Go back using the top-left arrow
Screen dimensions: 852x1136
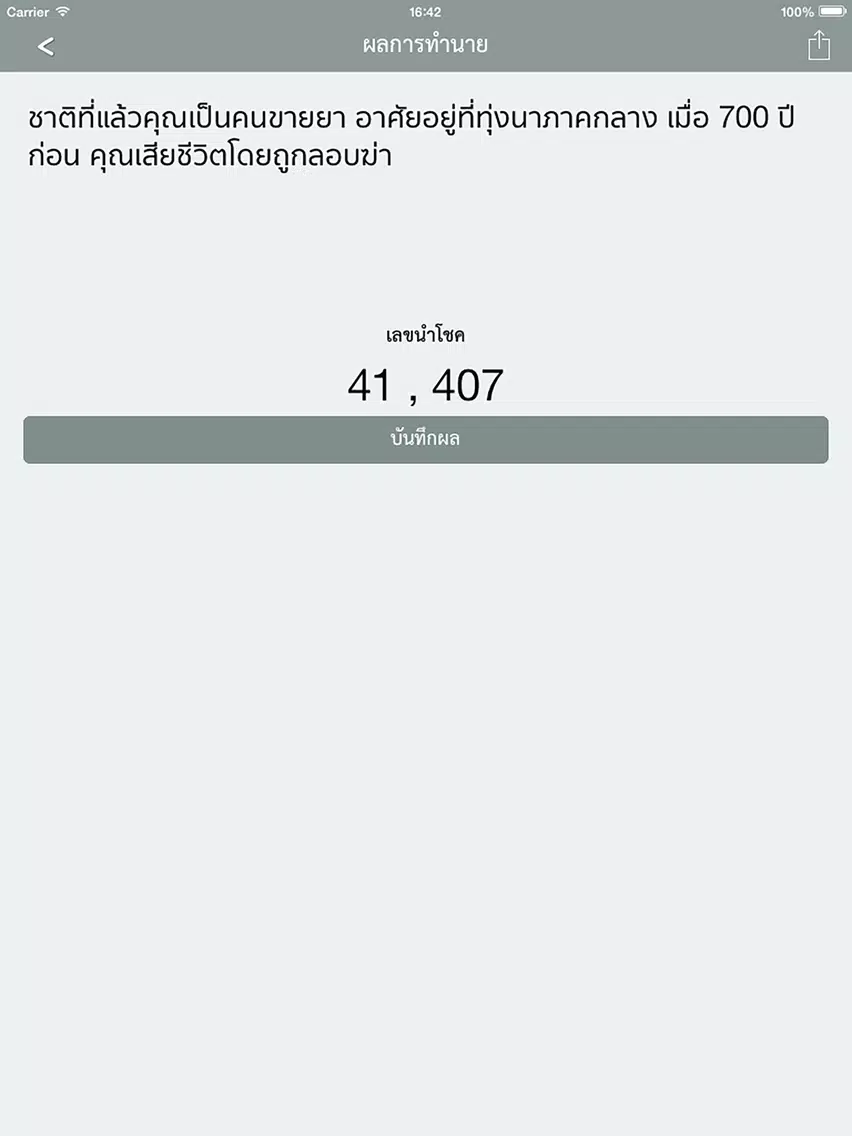[45, 46]
